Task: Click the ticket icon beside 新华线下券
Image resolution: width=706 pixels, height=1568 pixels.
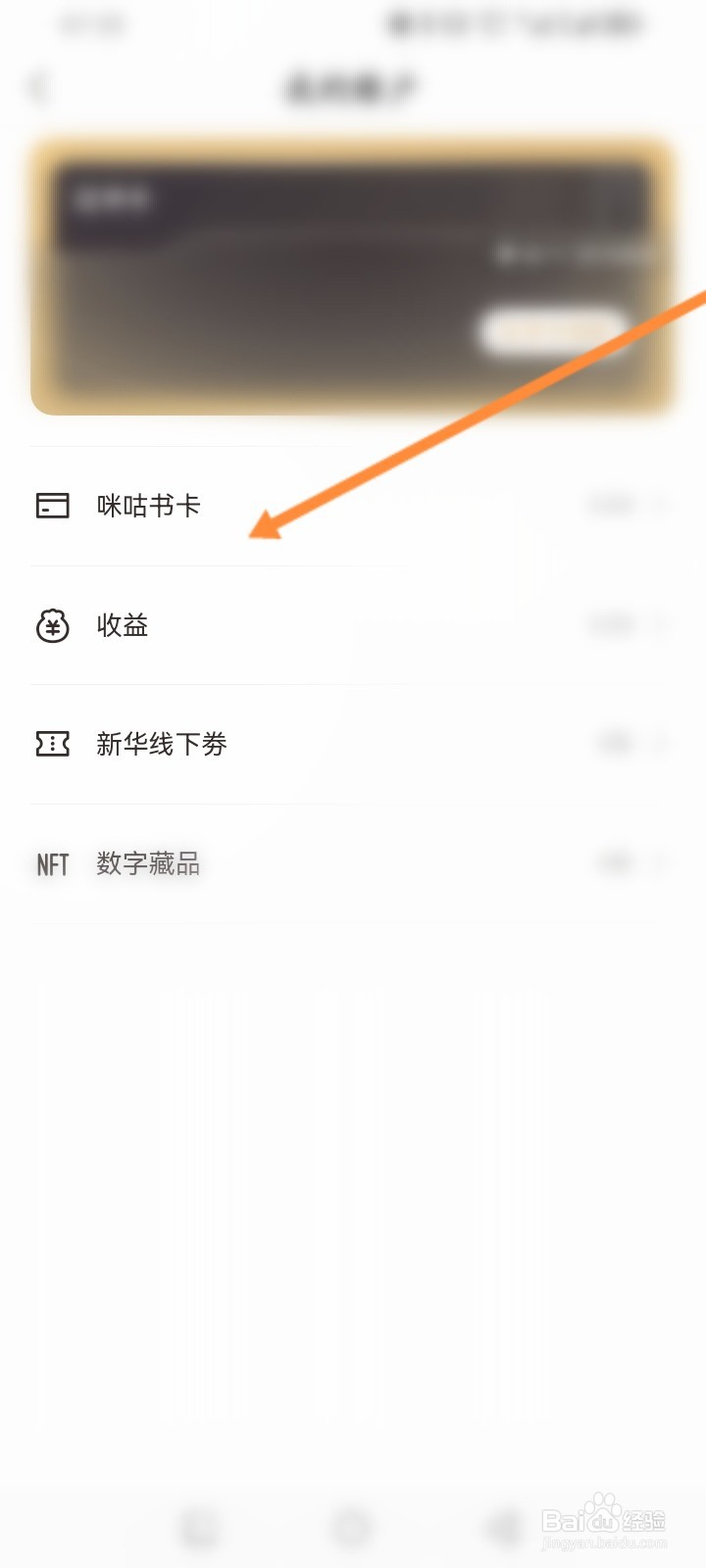Action: pyautogui.click(x=51, y=745)
